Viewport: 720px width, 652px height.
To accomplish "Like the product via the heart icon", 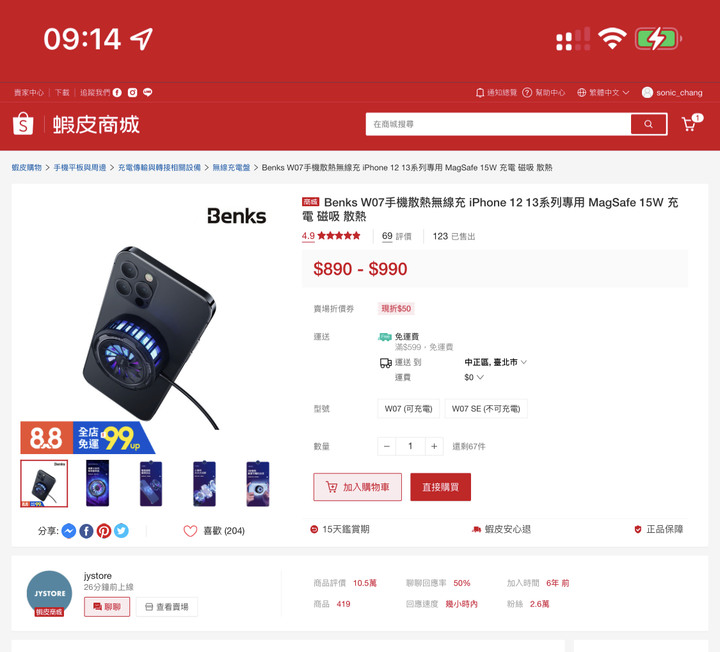I will (x=190, y=531).
